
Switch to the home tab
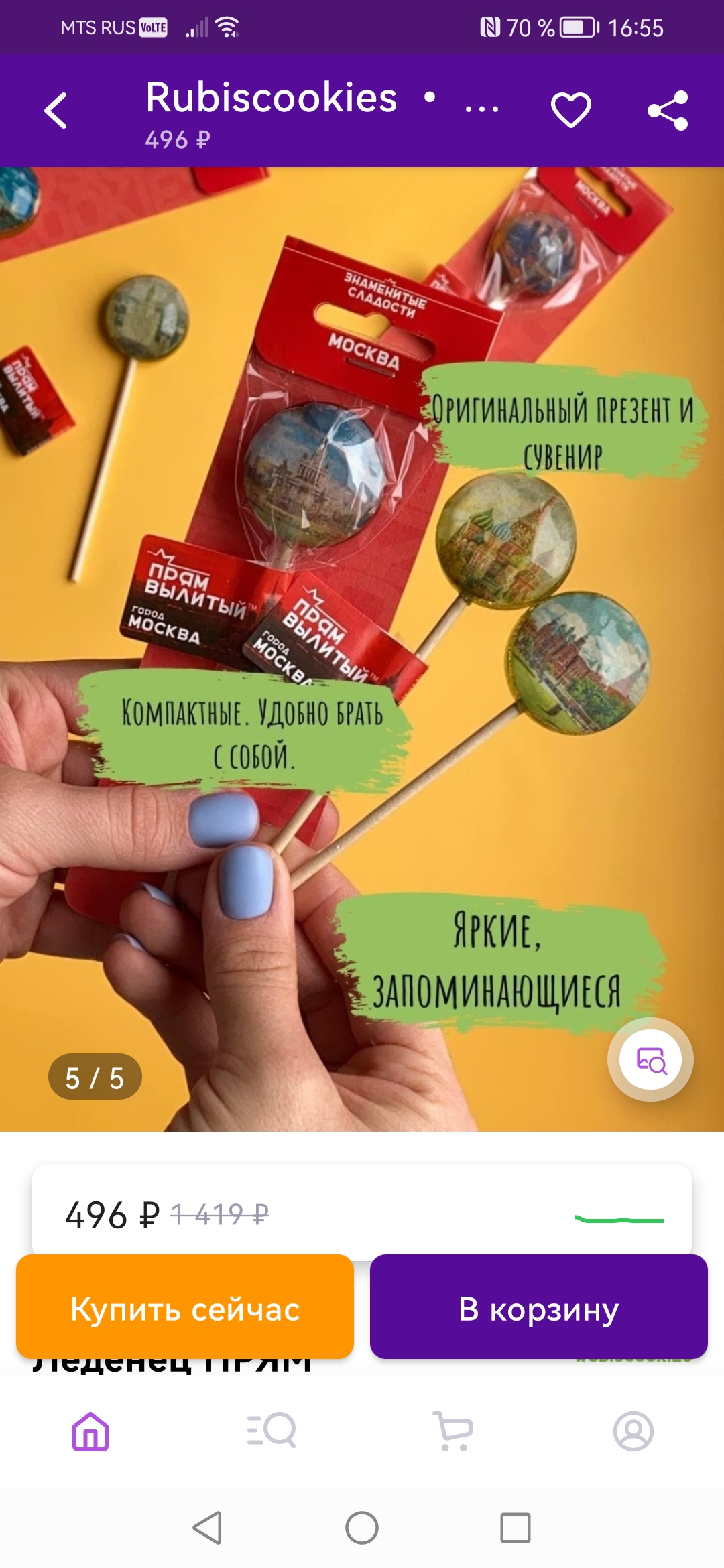90,1431
